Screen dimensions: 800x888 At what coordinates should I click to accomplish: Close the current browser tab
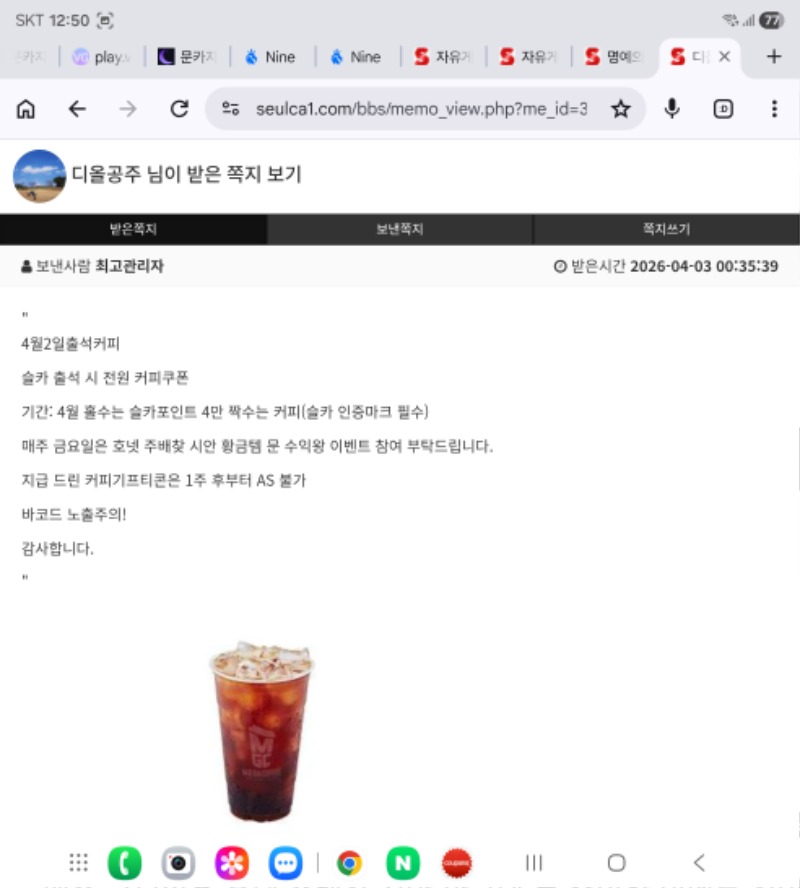tap(725, 57)
